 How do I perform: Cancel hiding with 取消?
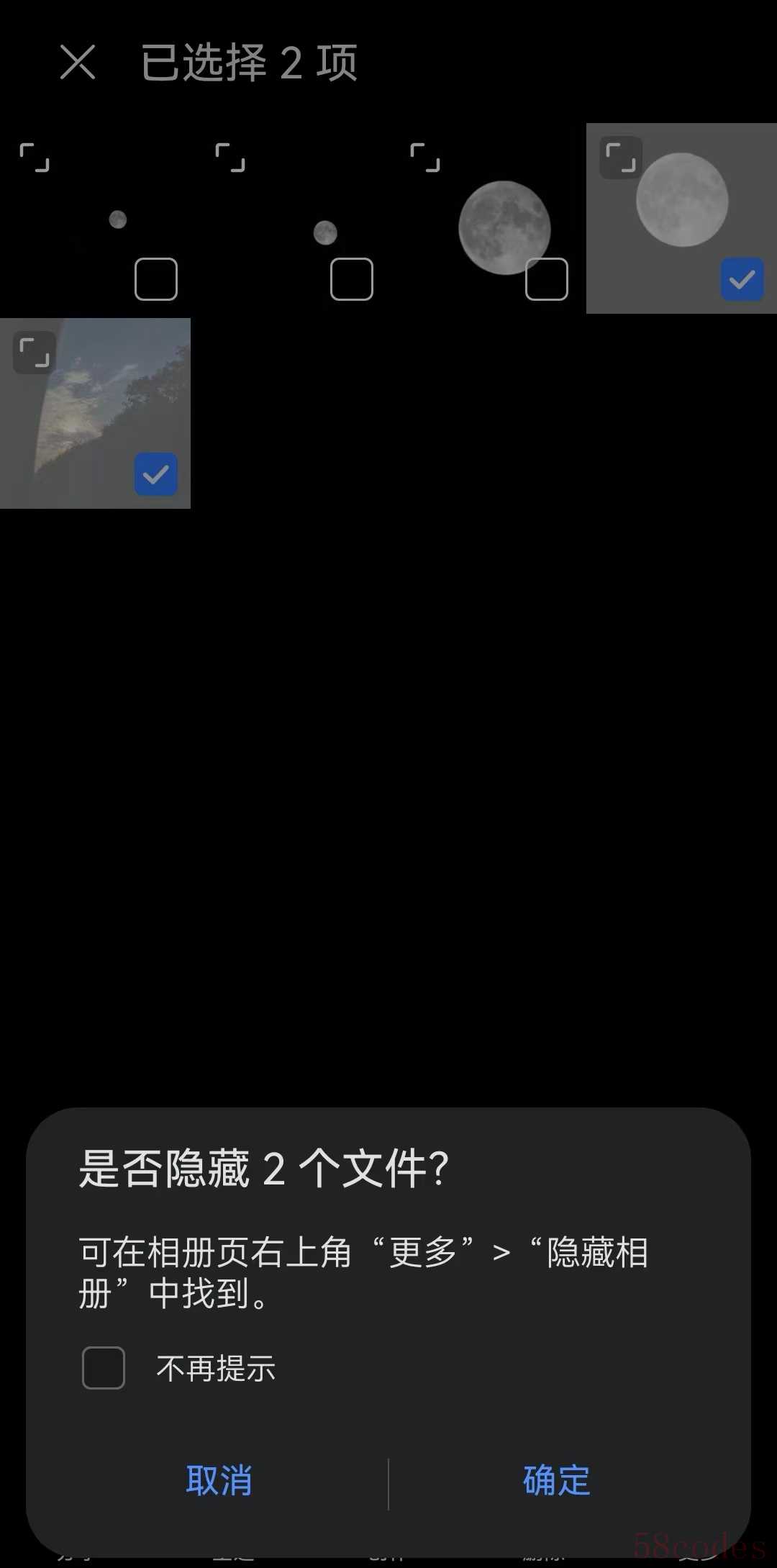pos(219,1480)
